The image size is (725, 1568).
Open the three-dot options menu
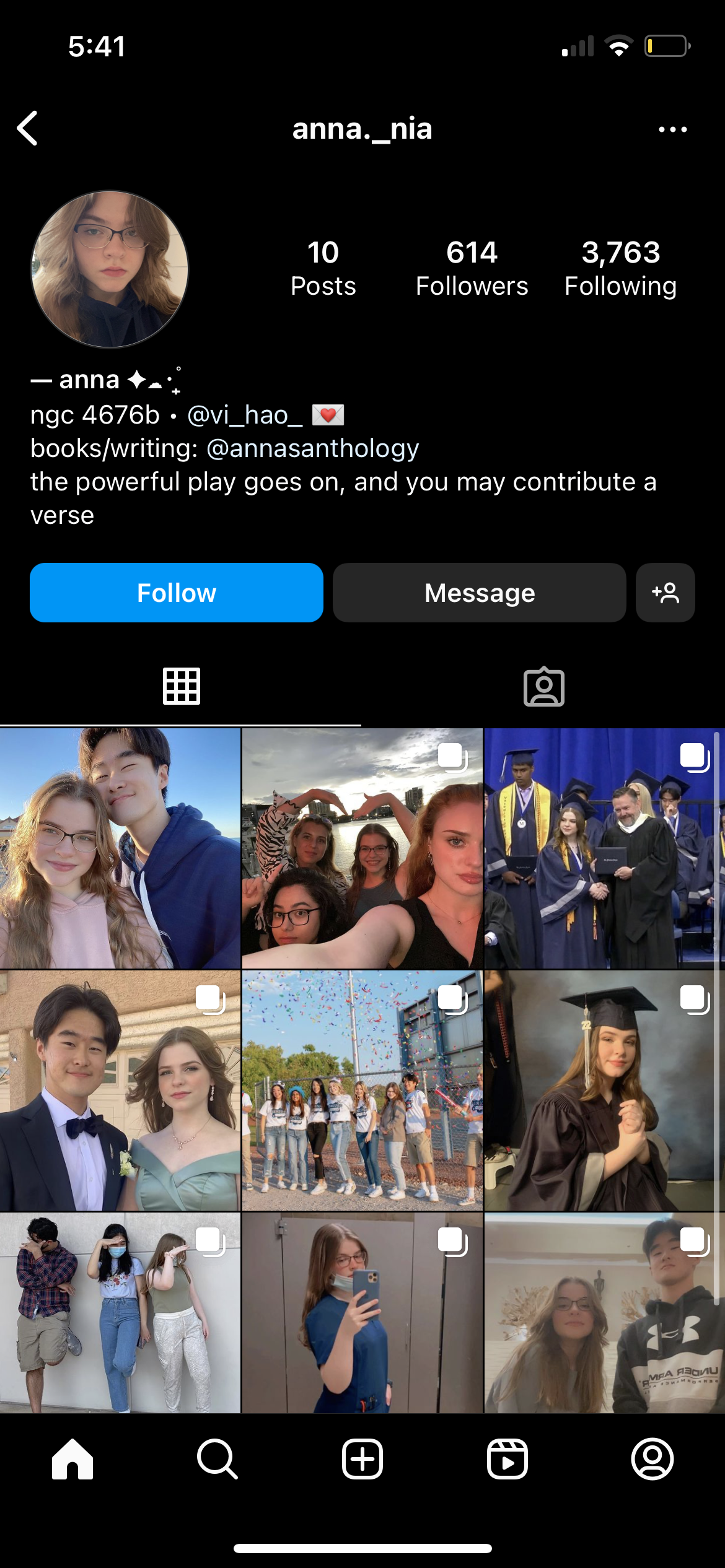click(x=672, y=129)
